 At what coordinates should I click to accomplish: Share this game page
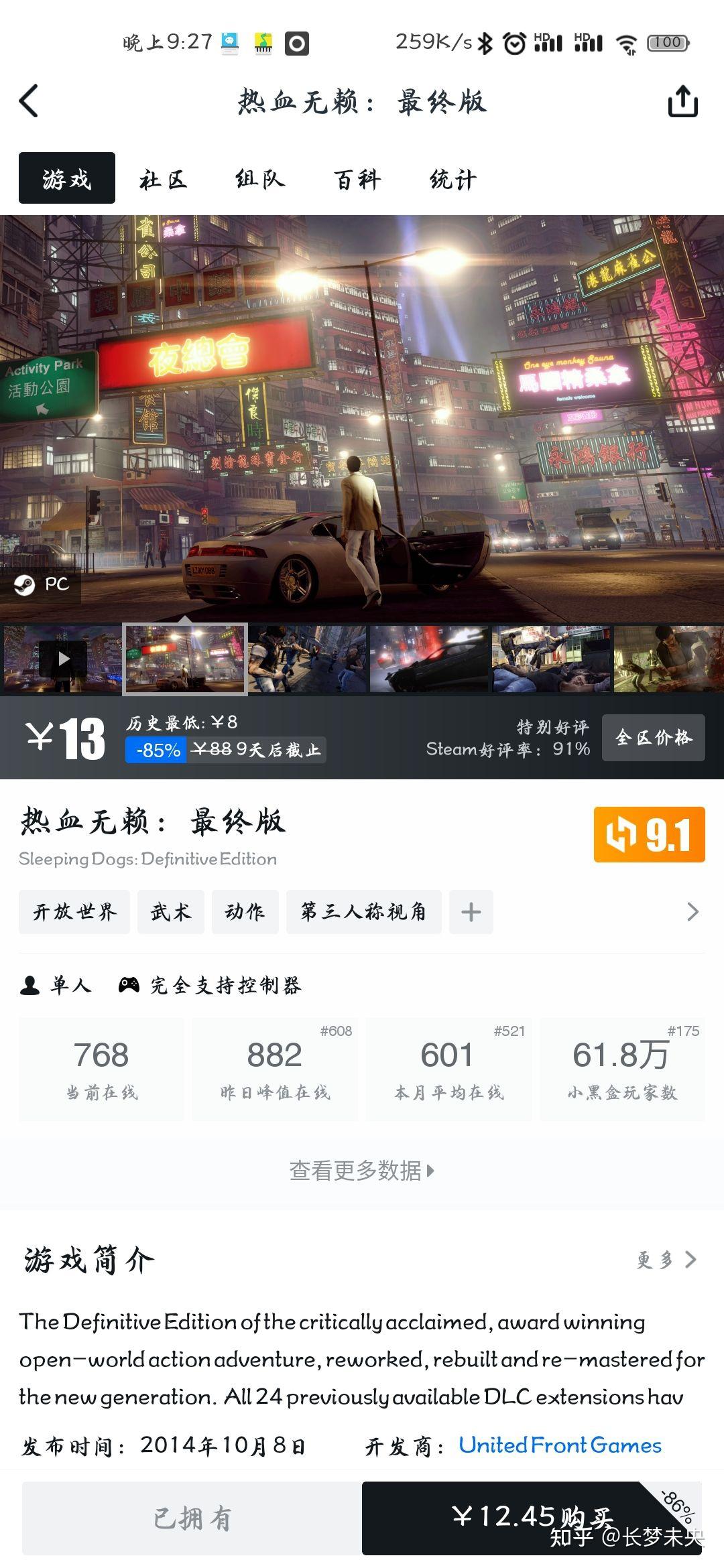coord(682,101)
